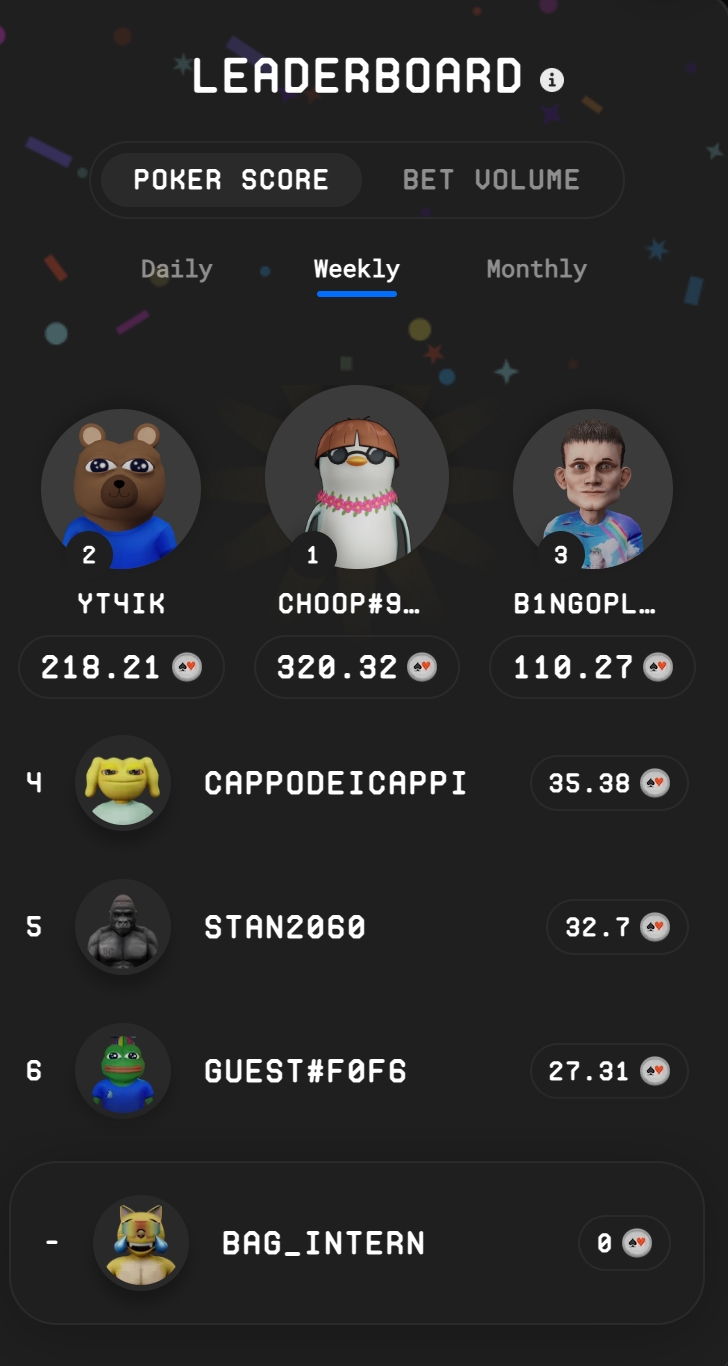Select the Poker Score segment
The image size is (728, 1366).
click(x=231, y=180)
